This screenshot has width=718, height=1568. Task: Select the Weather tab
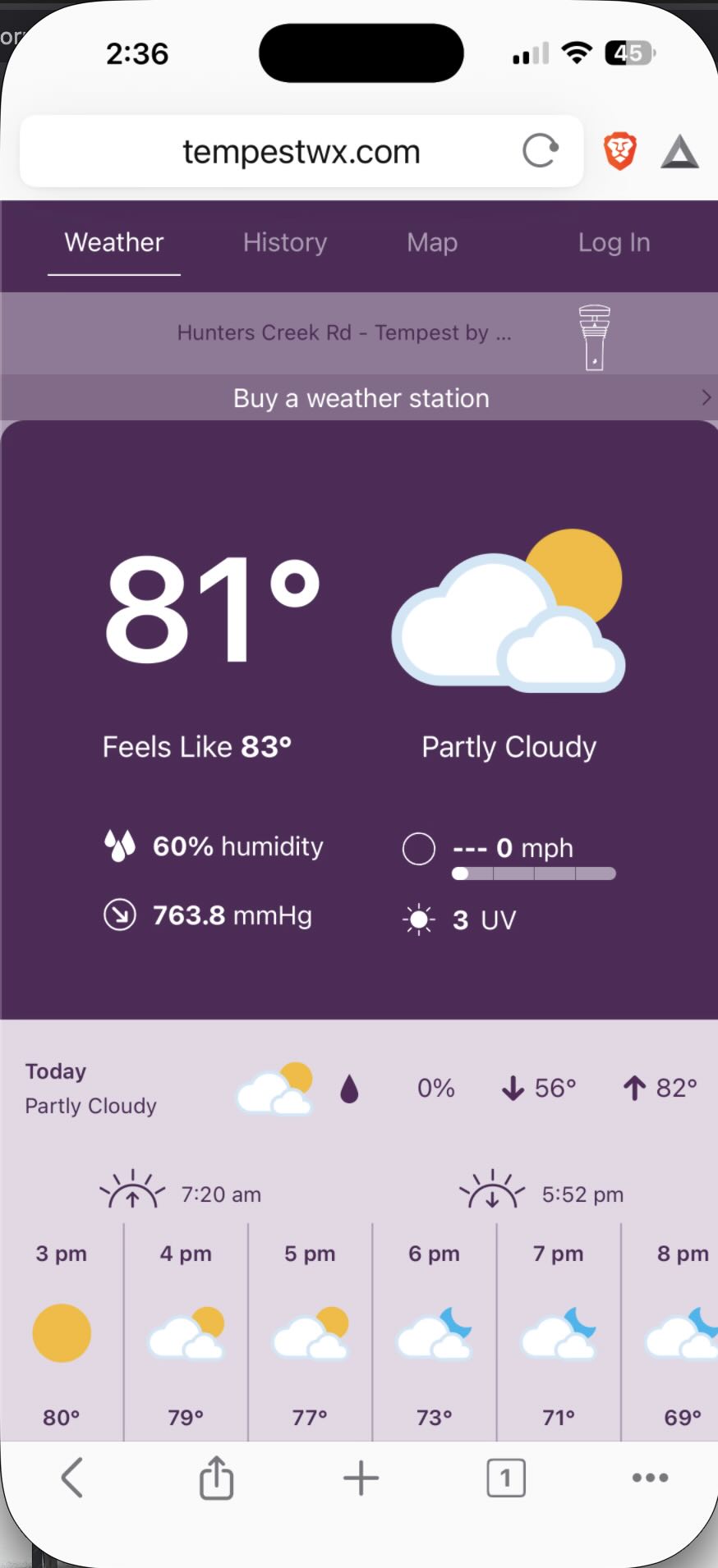[114, 242]
